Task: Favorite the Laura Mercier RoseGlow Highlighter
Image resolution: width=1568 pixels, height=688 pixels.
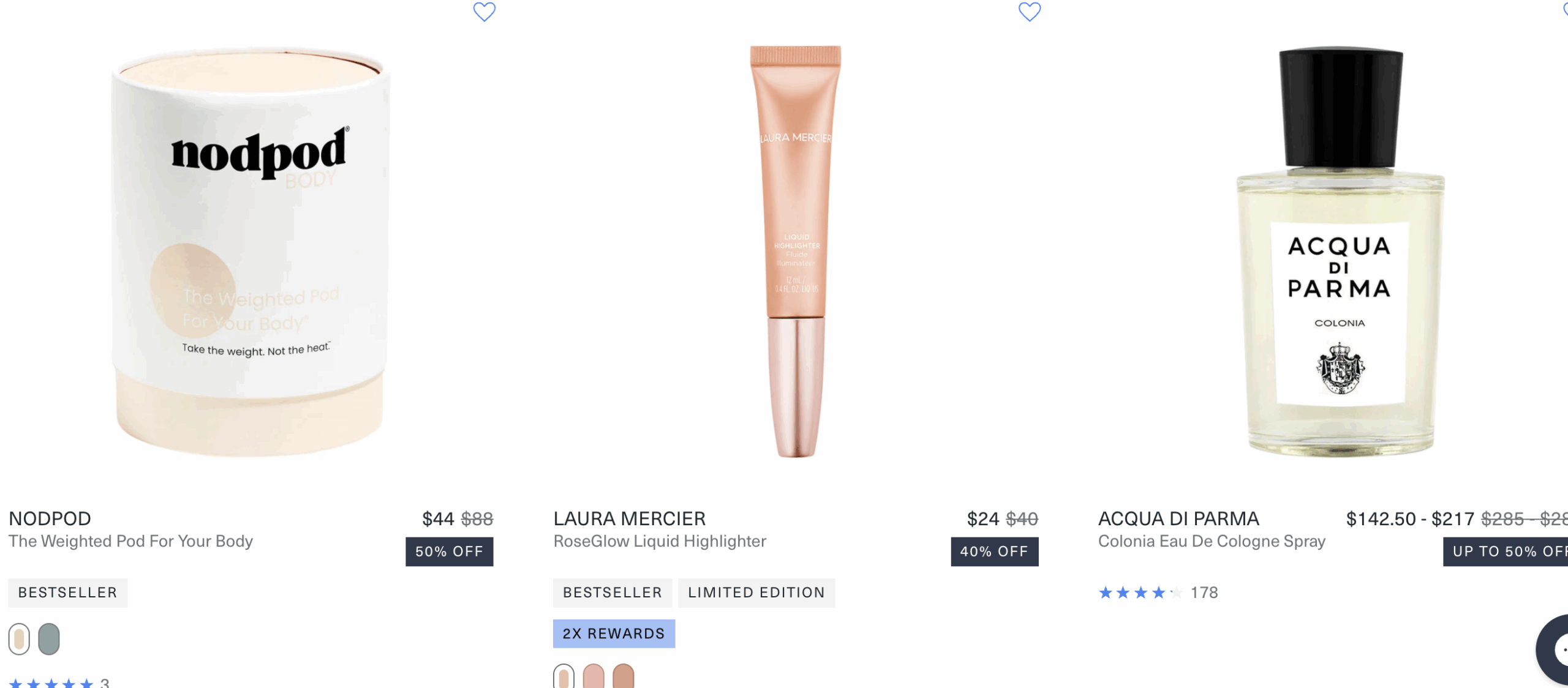Action: pyautogui.click(x=1029, y=12)
